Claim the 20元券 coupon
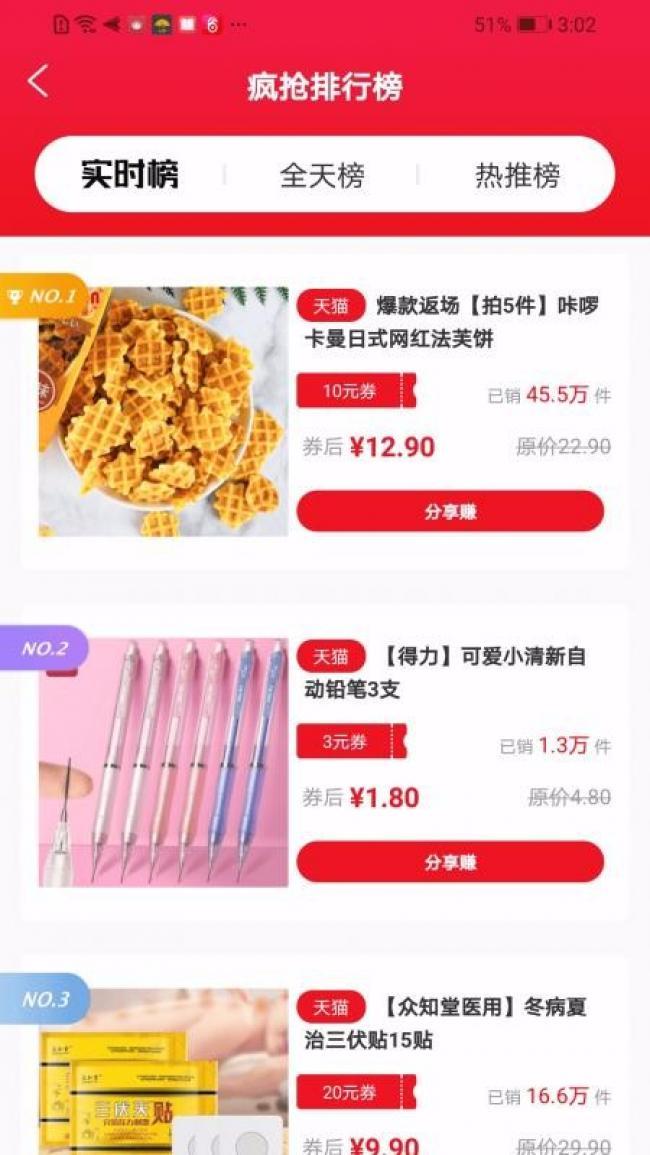Screen dimensions: 650x1155 pyautogui.click(x=357, y=1092)
